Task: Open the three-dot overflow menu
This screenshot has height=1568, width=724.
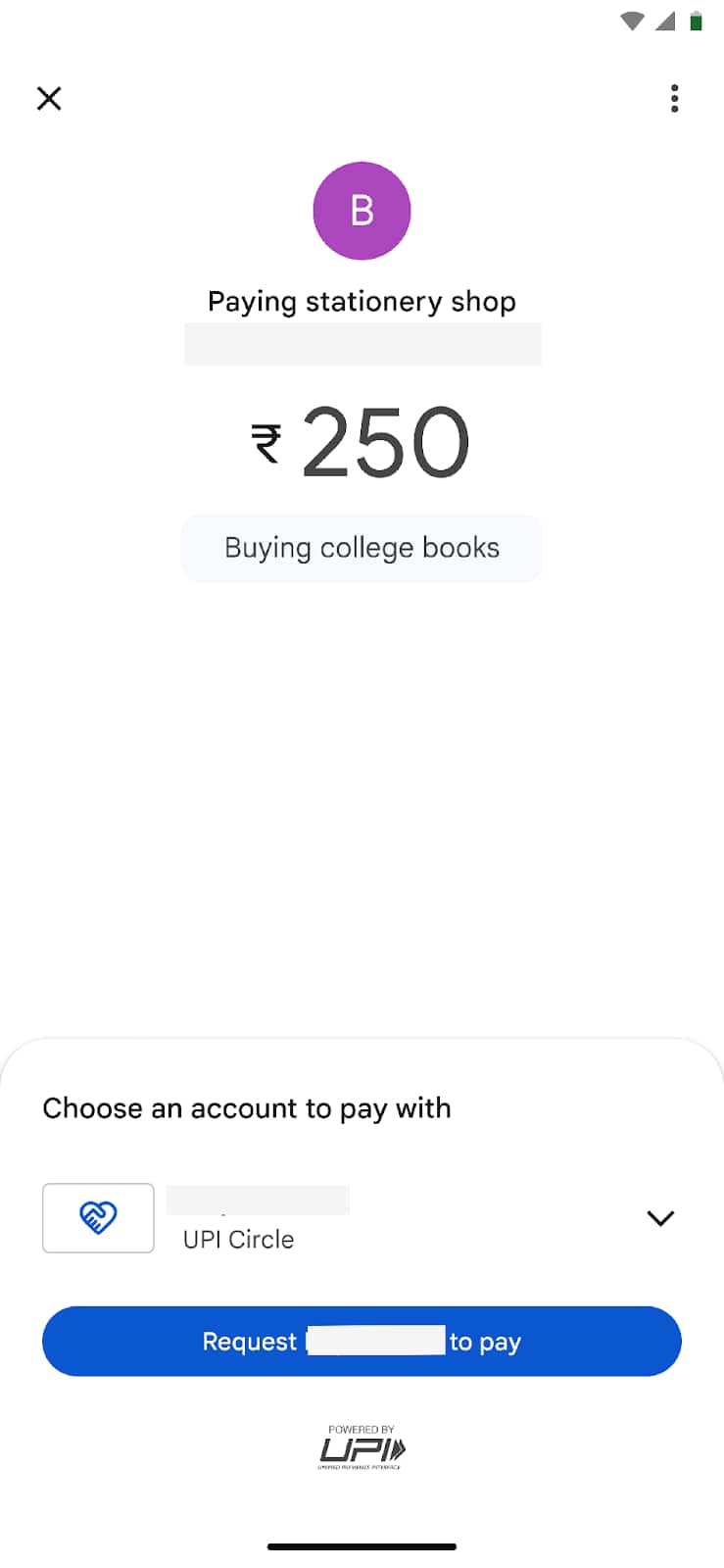Action: pyautogui.click(x=674, y=98)
